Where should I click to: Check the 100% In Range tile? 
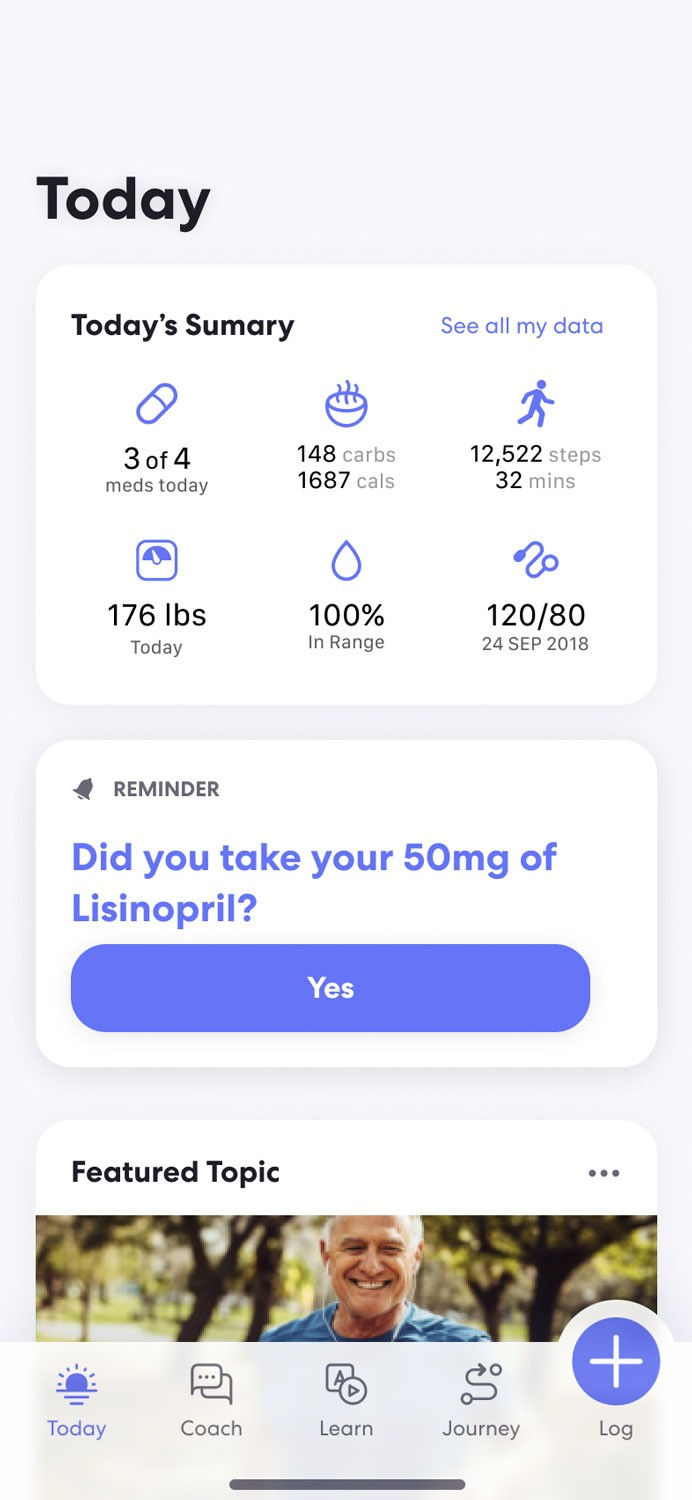click(346, 598)
